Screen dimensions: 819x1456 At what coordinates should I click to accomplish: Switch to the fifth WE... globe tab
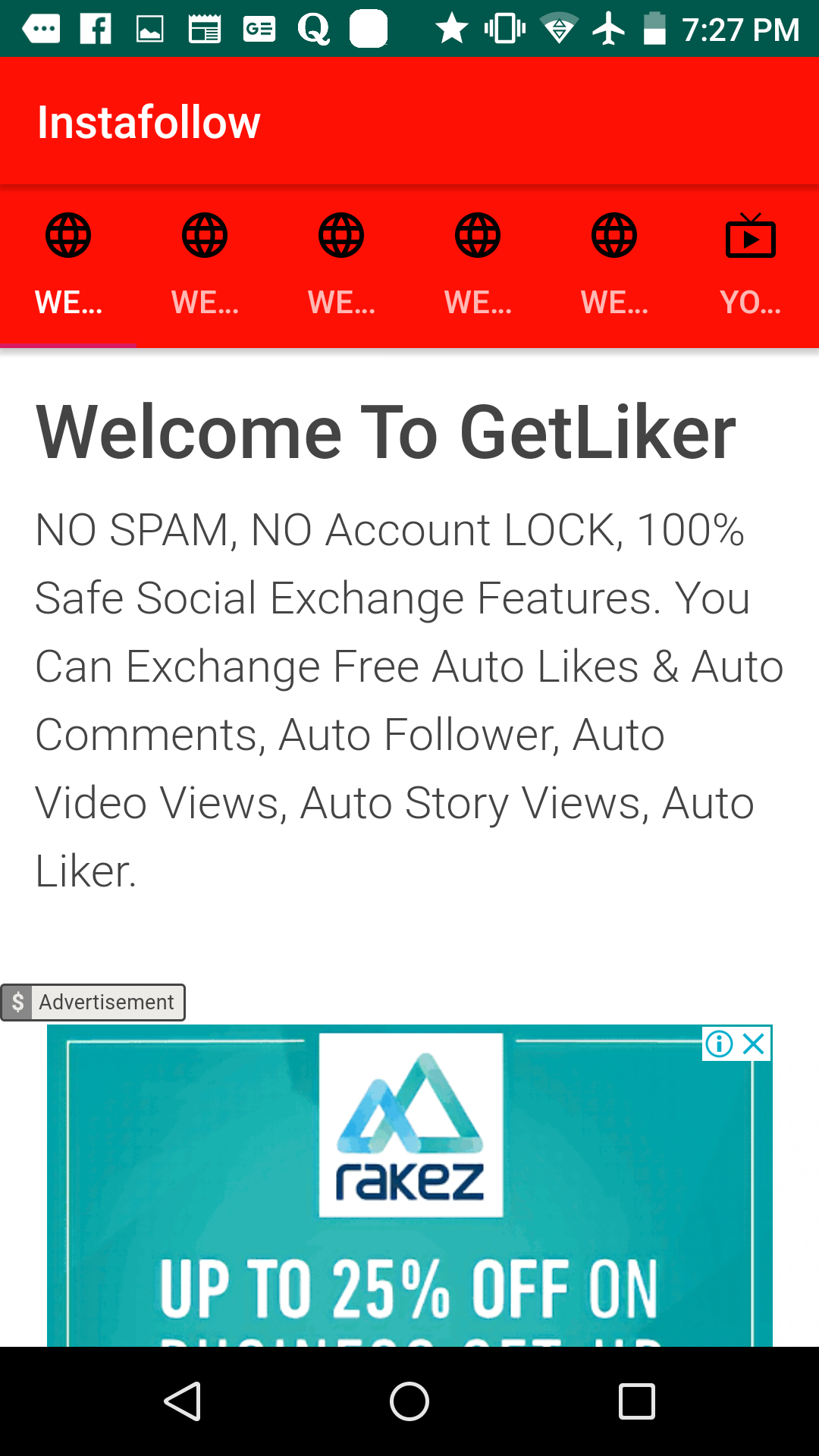point(614,265)
